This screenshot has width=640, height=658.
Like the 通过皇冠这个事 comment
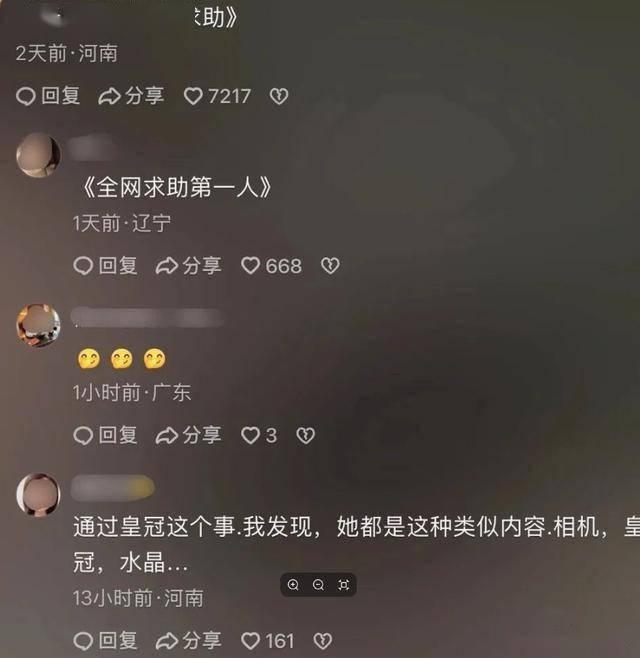click(268, 640)
